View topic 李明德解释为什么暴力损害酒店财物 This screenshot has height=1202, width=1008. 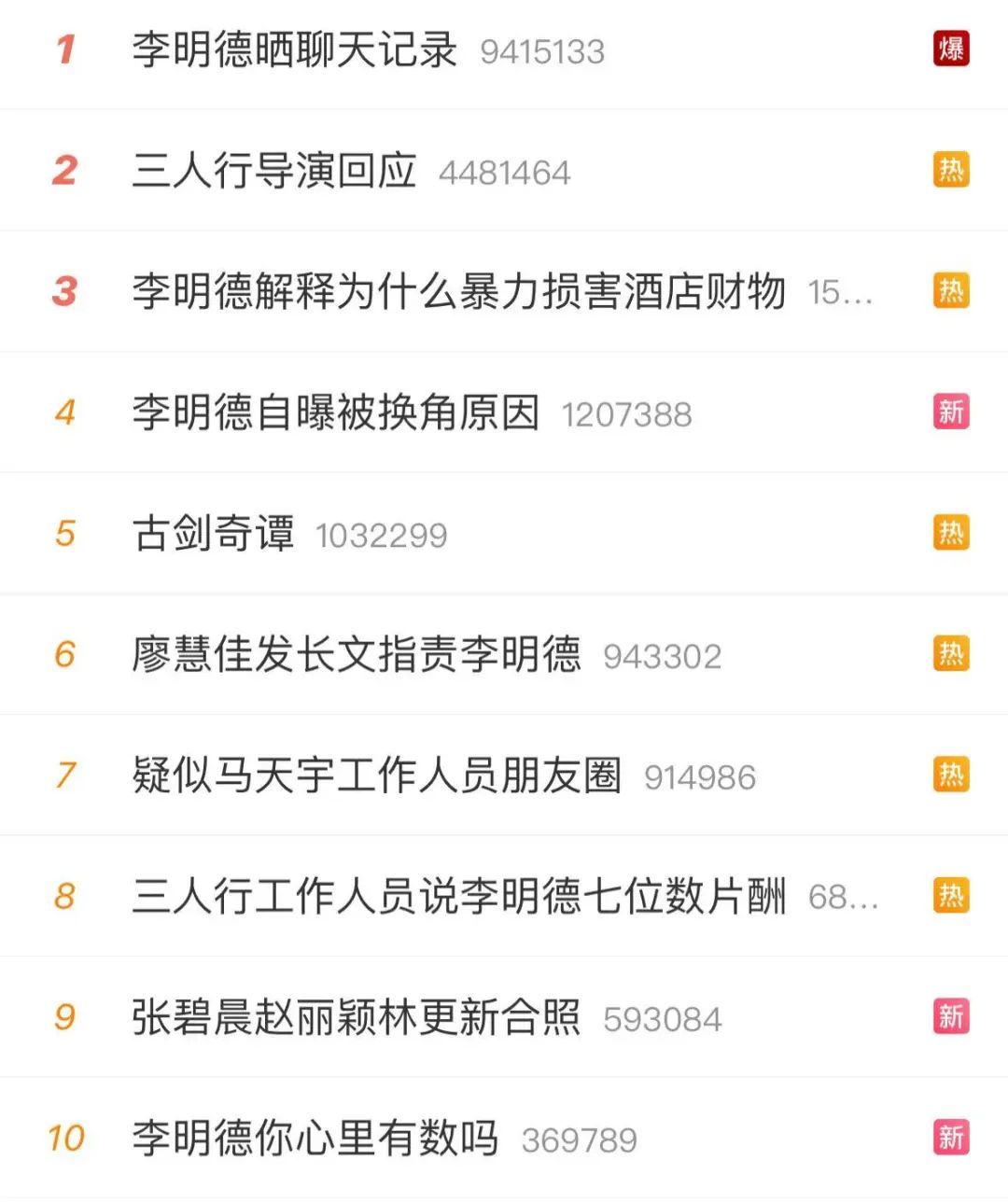click(457, 292)
